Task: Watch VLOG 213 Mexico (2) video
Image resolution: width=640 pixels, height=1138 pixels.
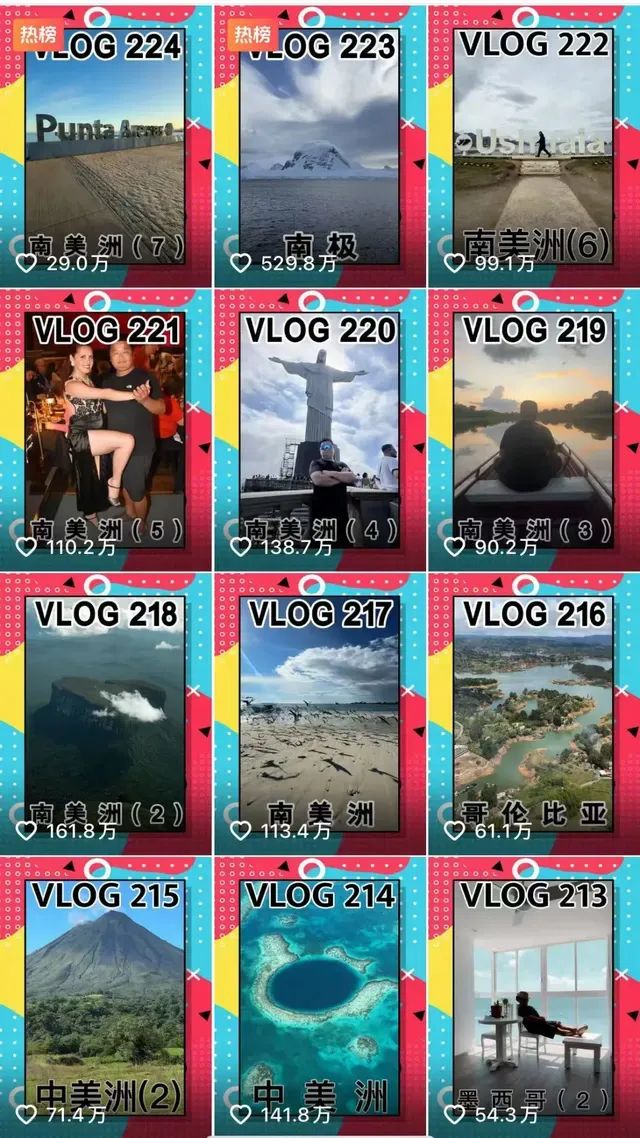Action: coord(533,995)
